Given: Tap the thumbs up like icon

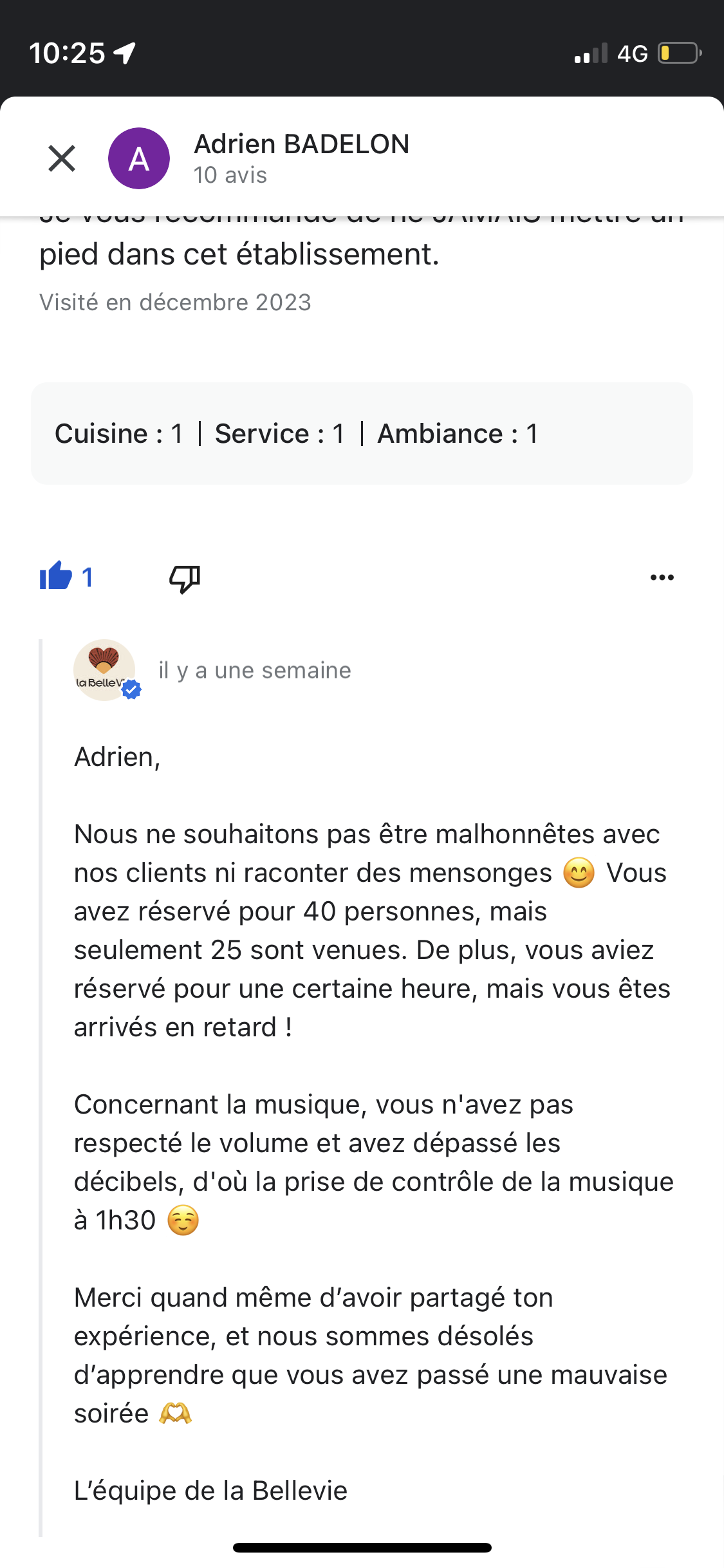Looking at the screenshot, I should pos(56,576).
